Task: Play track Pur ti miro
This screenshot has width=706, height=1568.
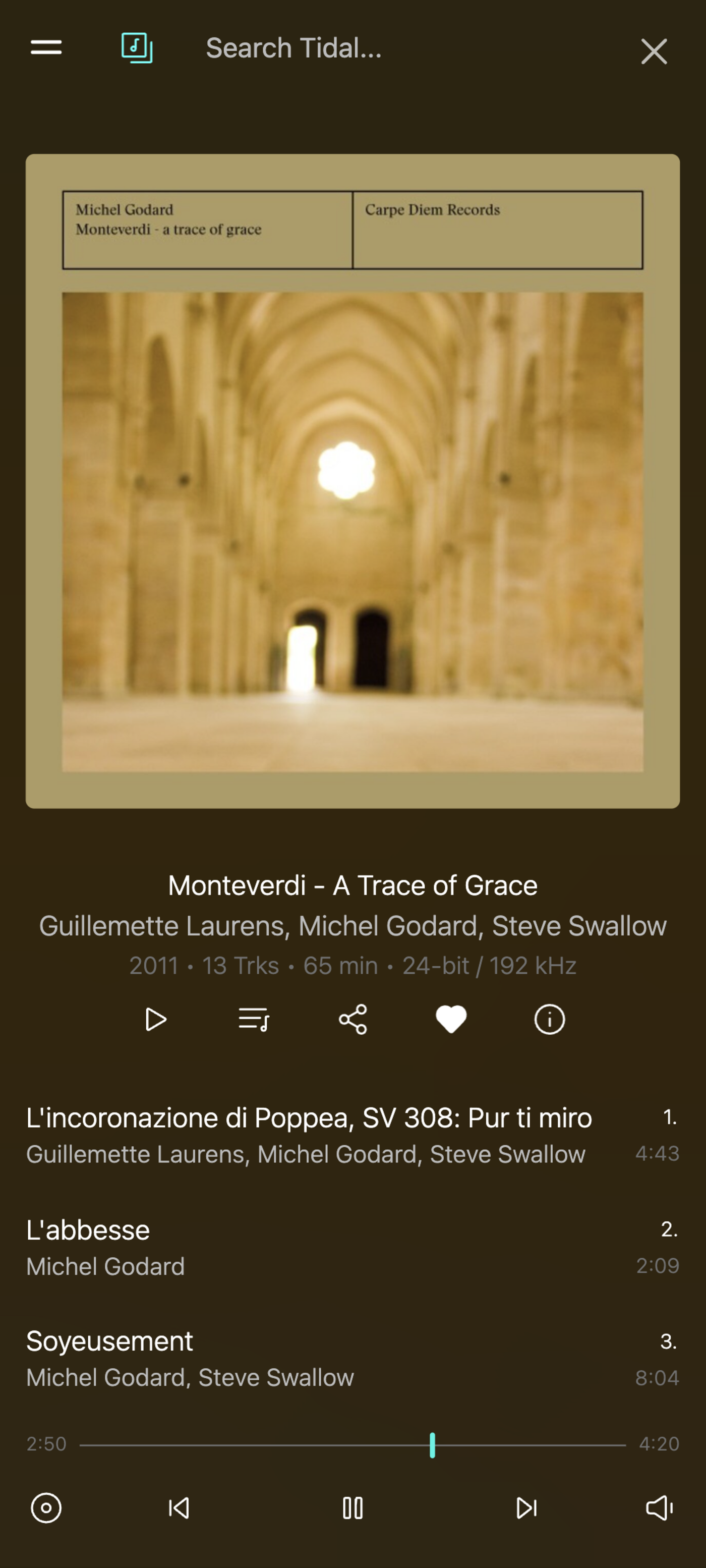Action: [x=309, y=1135]
